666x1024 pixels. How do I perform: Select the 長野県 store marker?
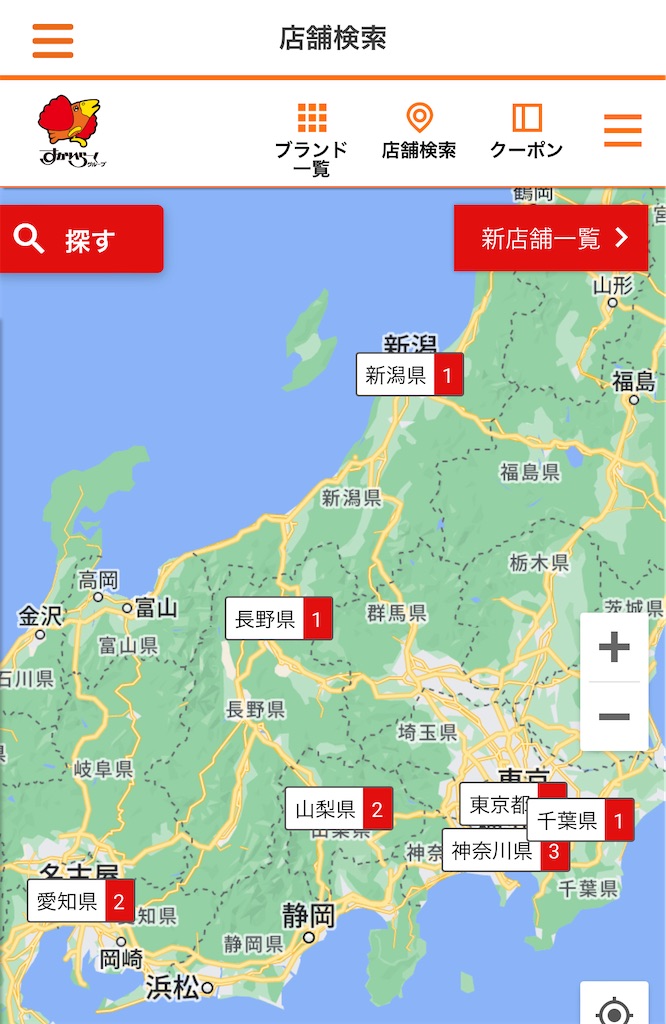pos(279,619)
